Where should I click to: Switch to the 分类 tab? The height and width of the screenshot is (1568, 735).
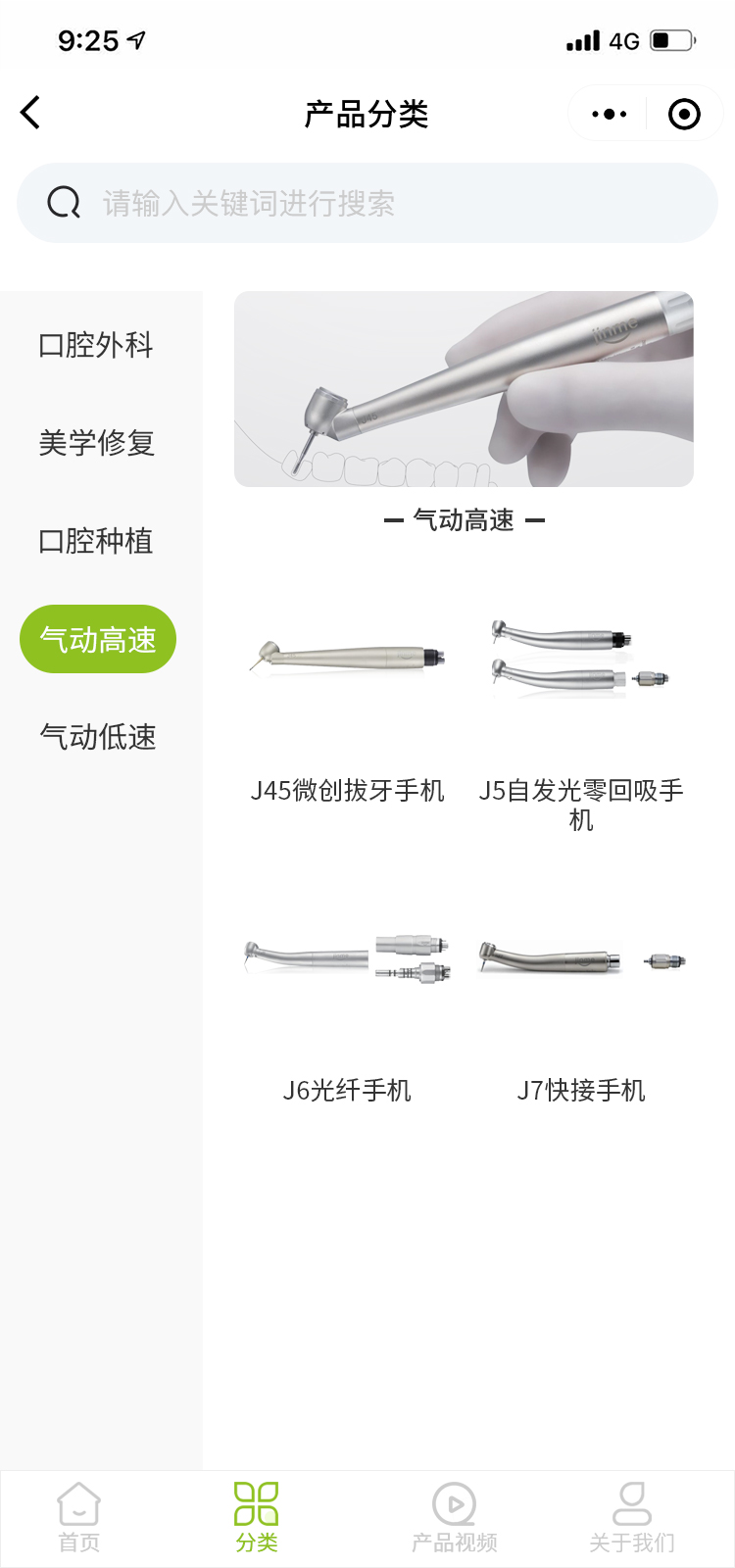pyautogui.click(x=257, y=1517)
